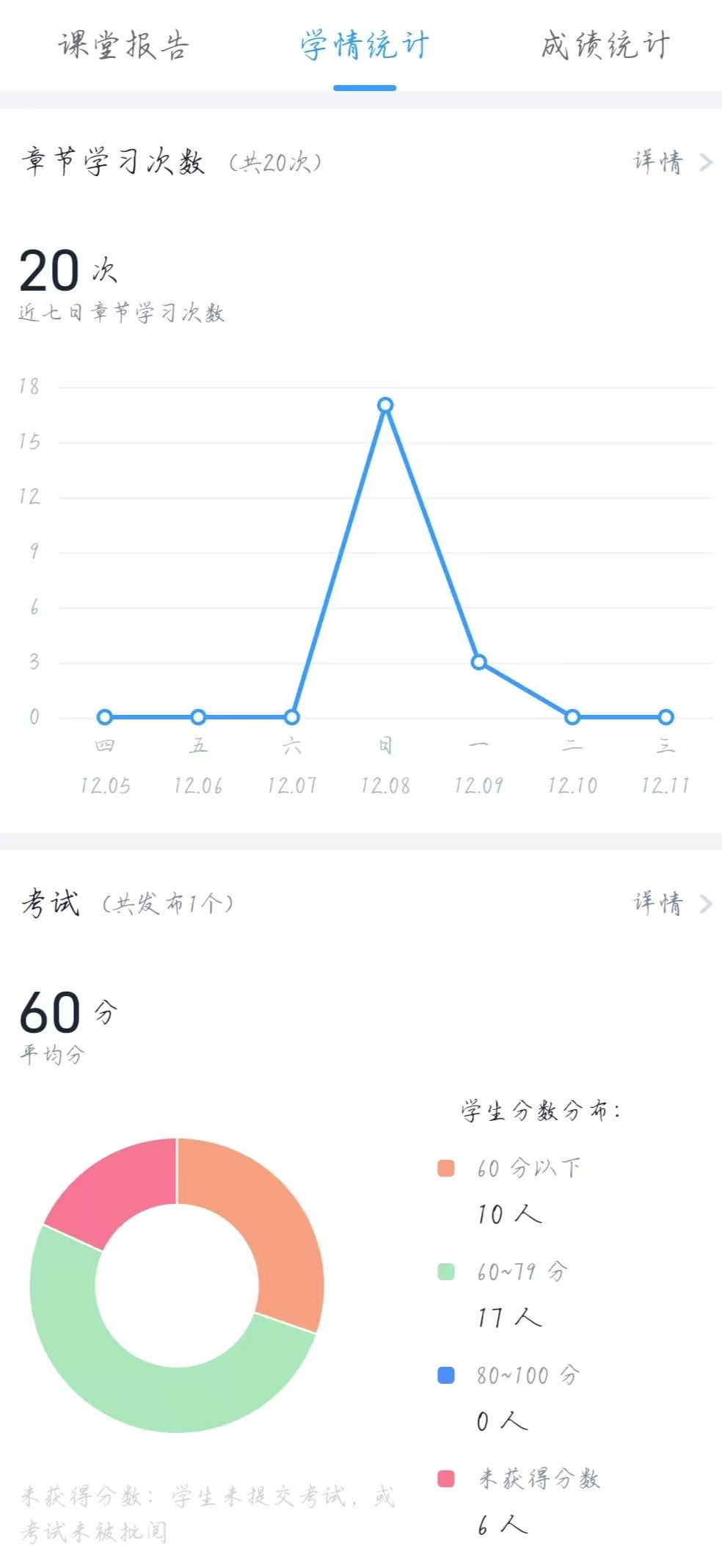Screen dimensions: 722x1568
Task: View 详情 for 考试 section
Action: (x=671, y=904)
